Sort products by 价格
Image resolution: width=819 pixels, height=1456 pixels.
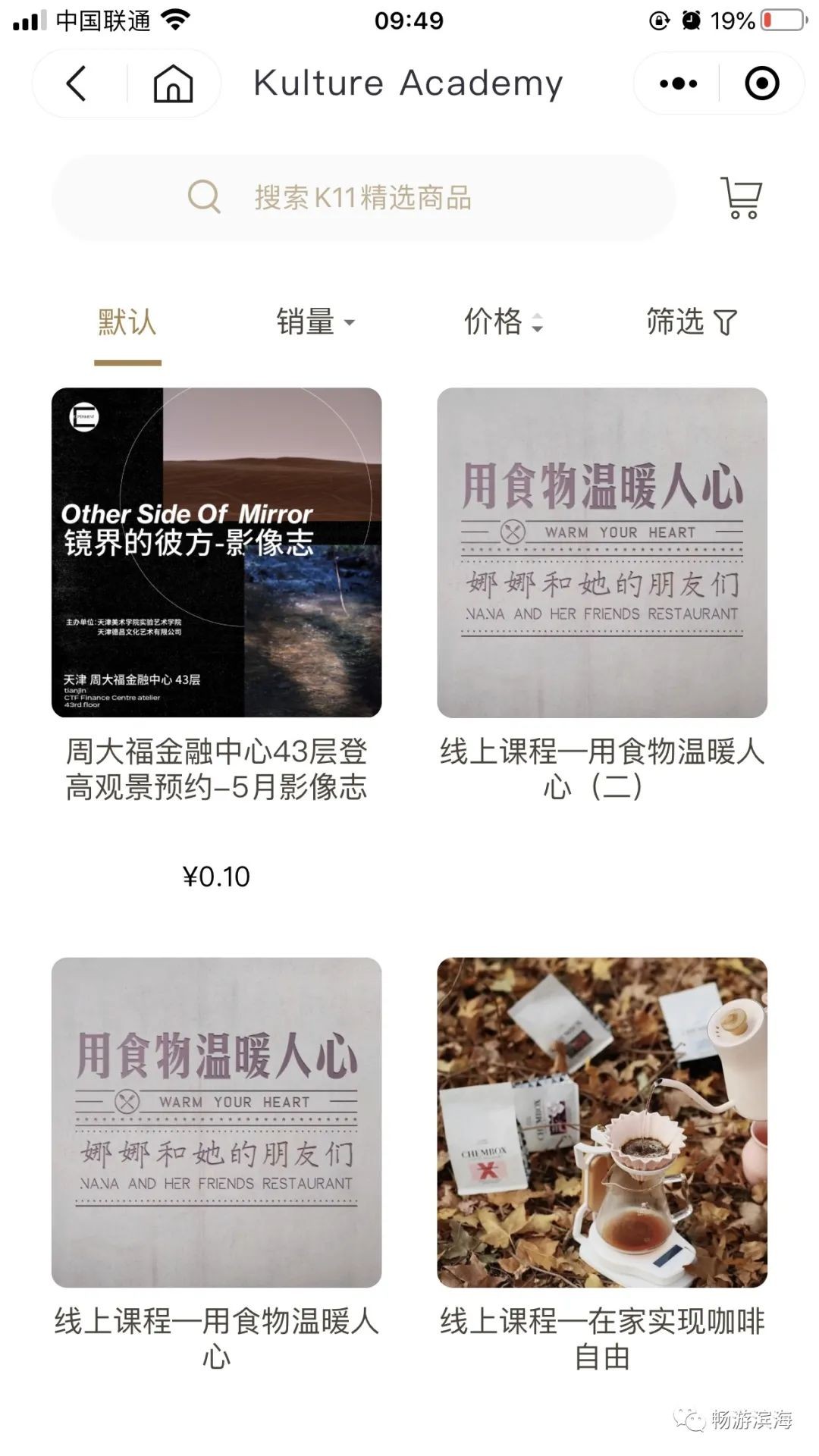pos(502,322)
